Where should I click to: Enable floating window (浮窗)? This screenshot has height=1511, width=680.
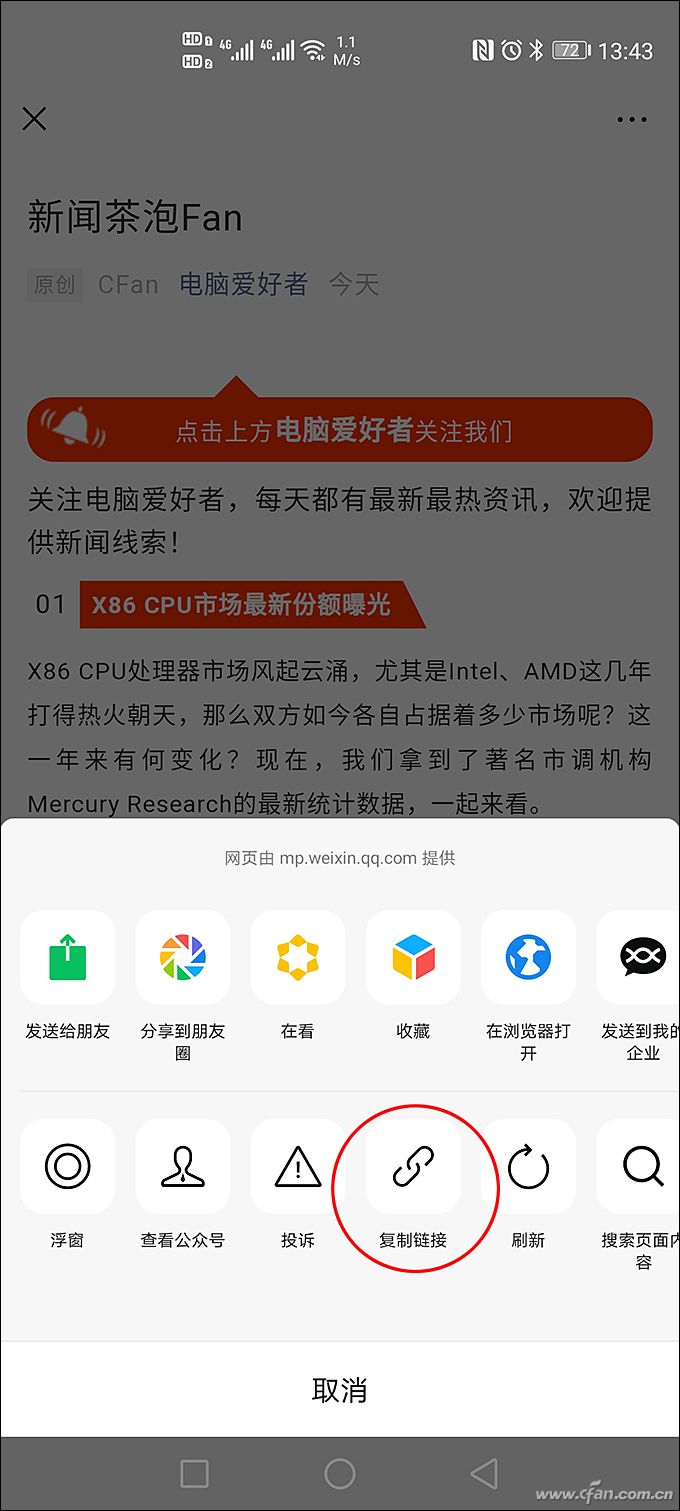pos(68,1166)
